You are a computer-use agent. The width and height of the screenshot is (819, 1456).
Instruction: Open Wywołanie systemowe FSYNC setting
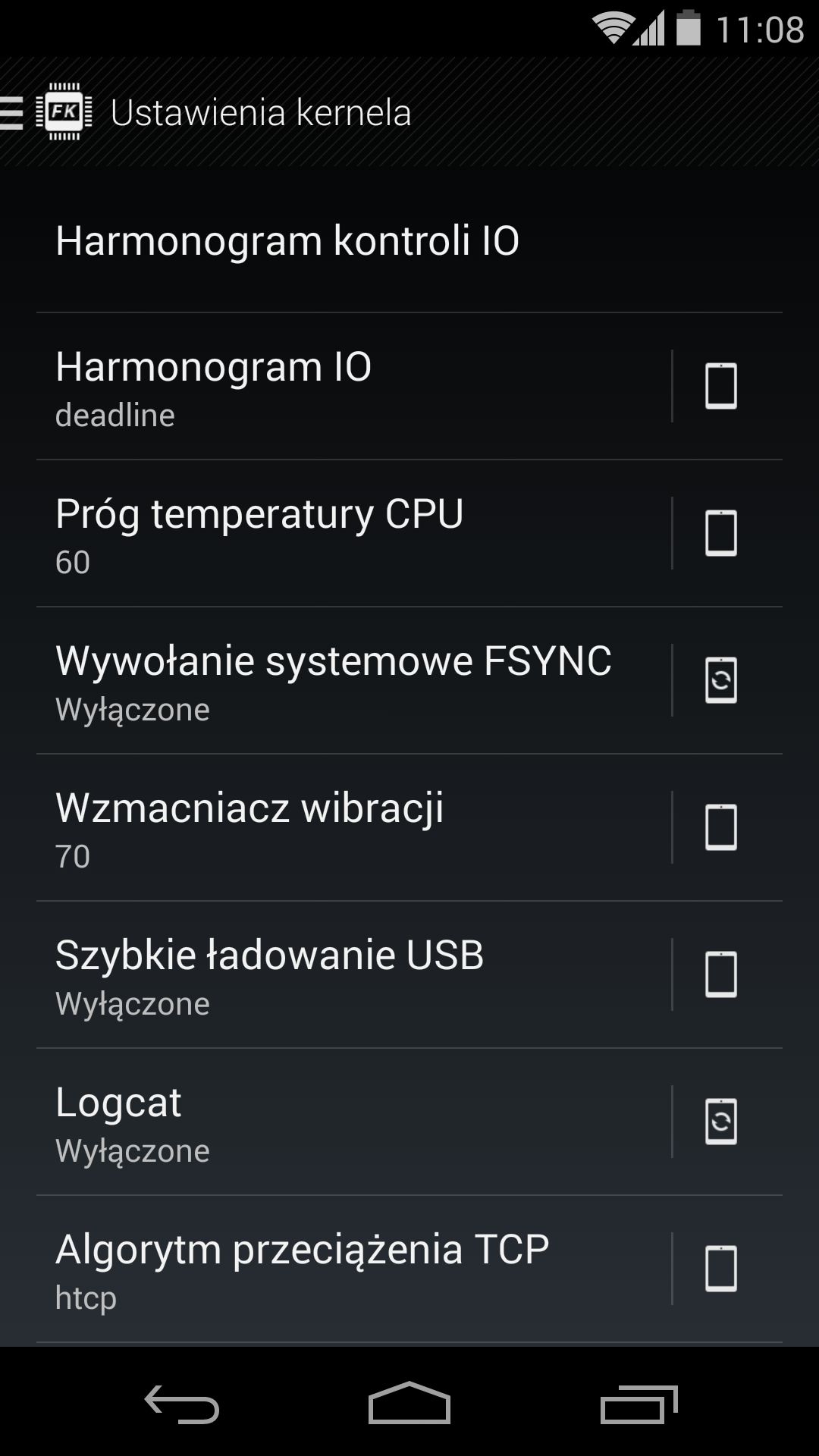[353, 680]
